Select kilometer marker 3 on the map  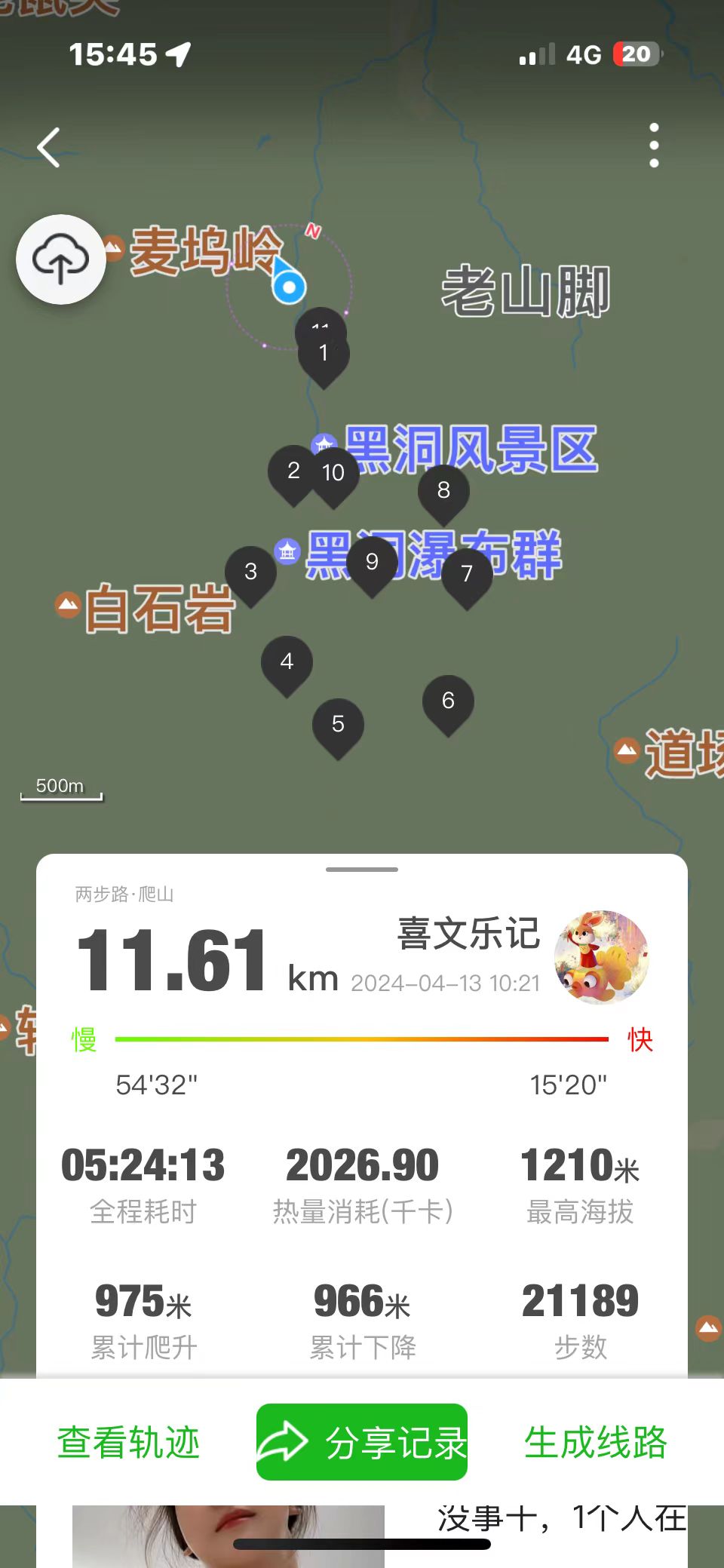[251, 572]
